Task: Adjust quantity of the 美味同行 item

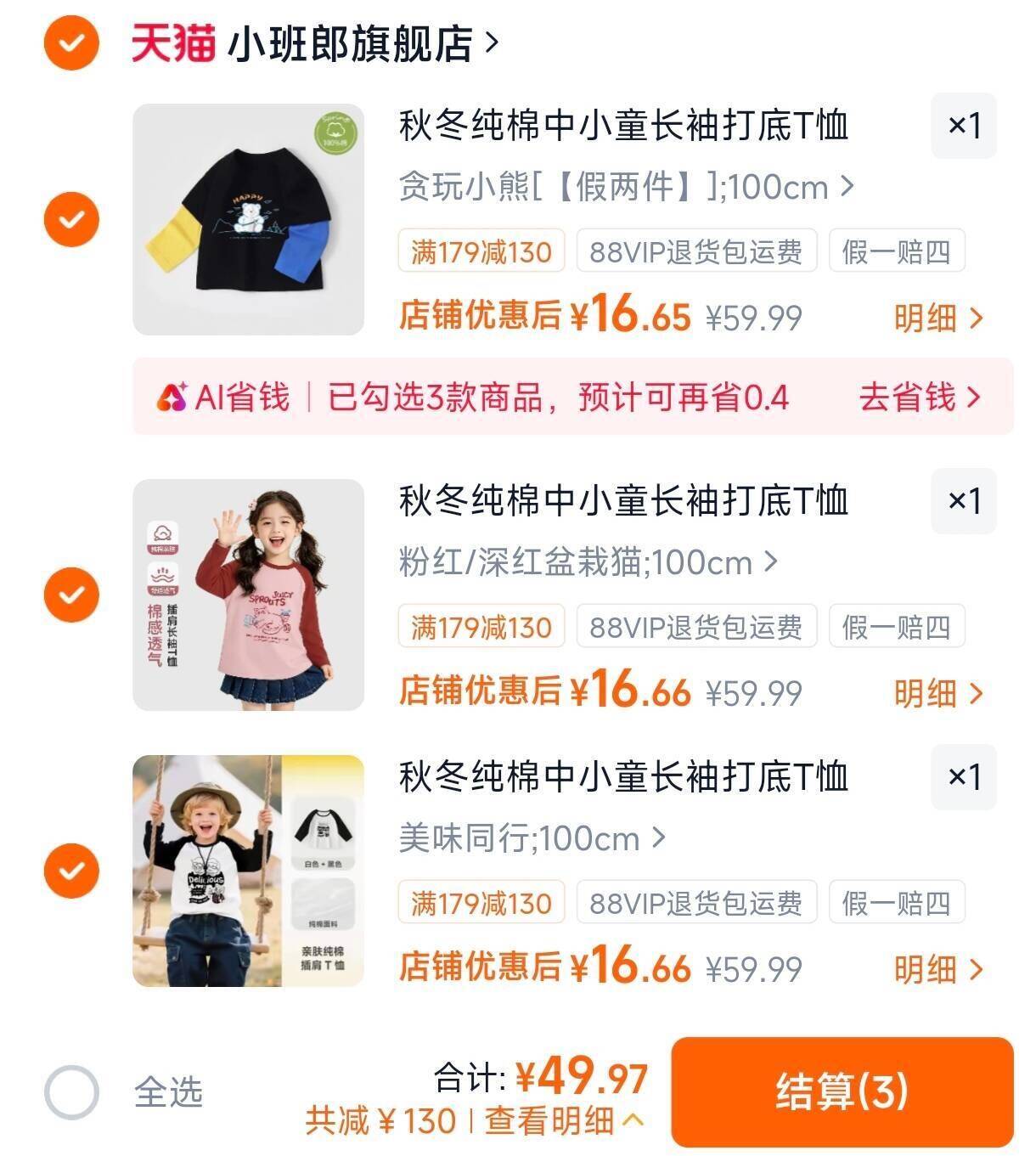Action: coord(964,777)
